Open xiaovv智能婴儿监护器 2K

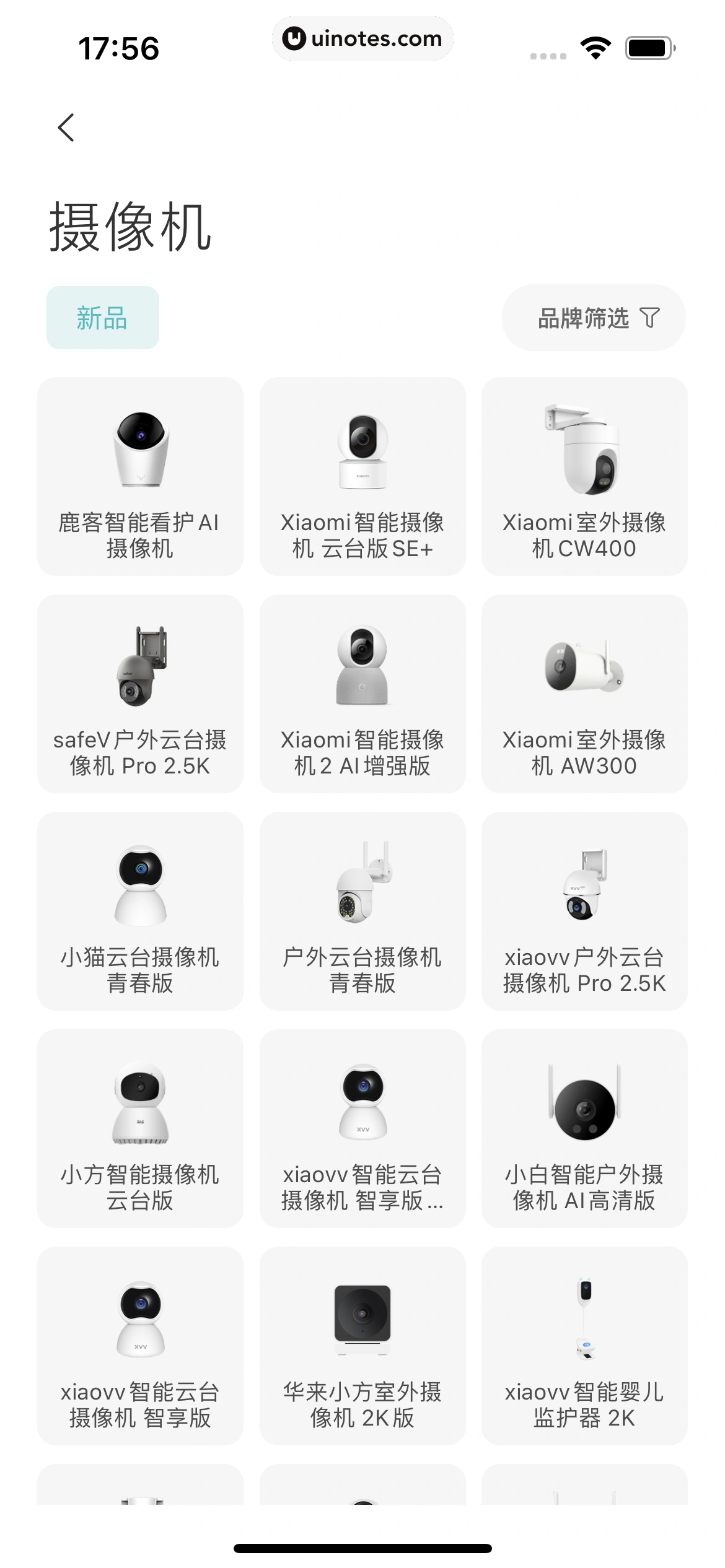(x=584, y=1346)
